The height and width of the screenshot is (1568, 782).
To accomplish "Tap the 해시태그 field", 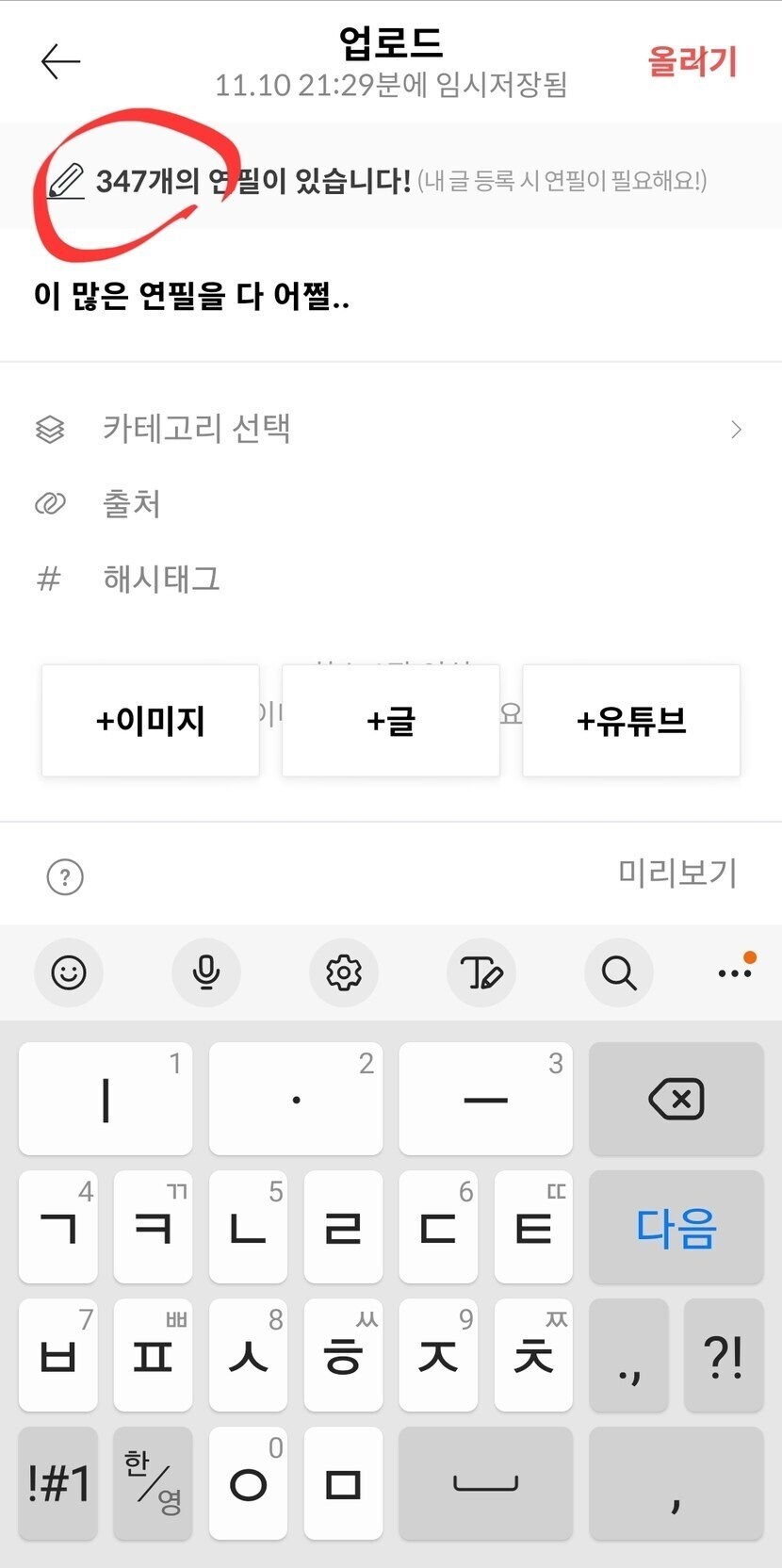I will pyautogui.click(x=391, y=578).
